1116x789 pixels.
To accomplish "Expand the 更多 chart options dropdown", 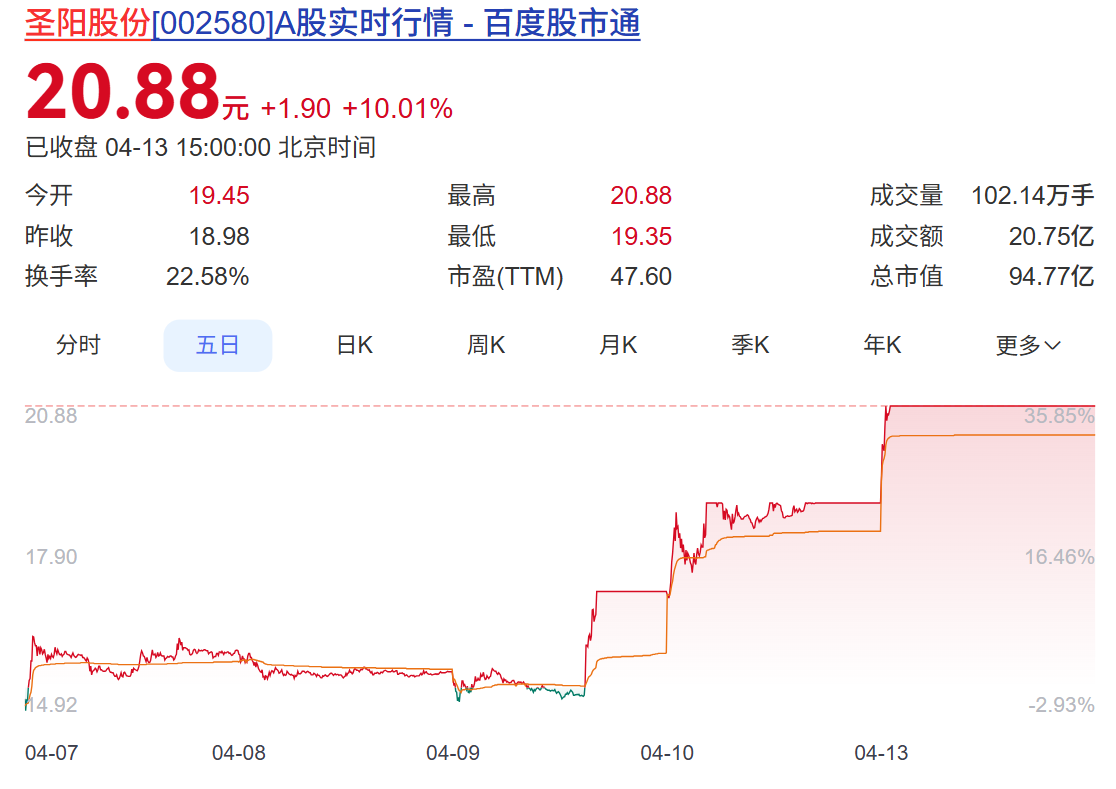I will 1028,346.
